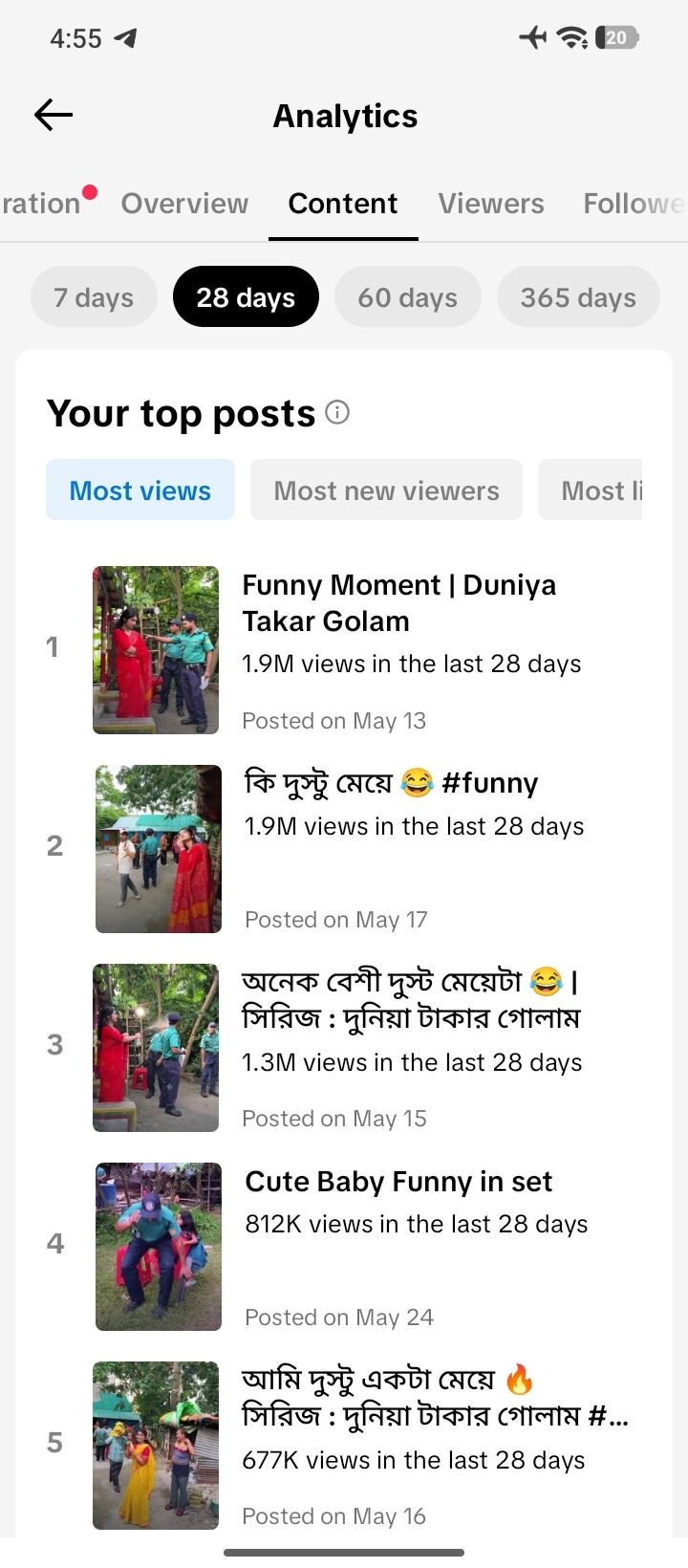Switch to the Overview tab
The width and height of the screenshot is (688, 1568).
[x=184, y=204]
